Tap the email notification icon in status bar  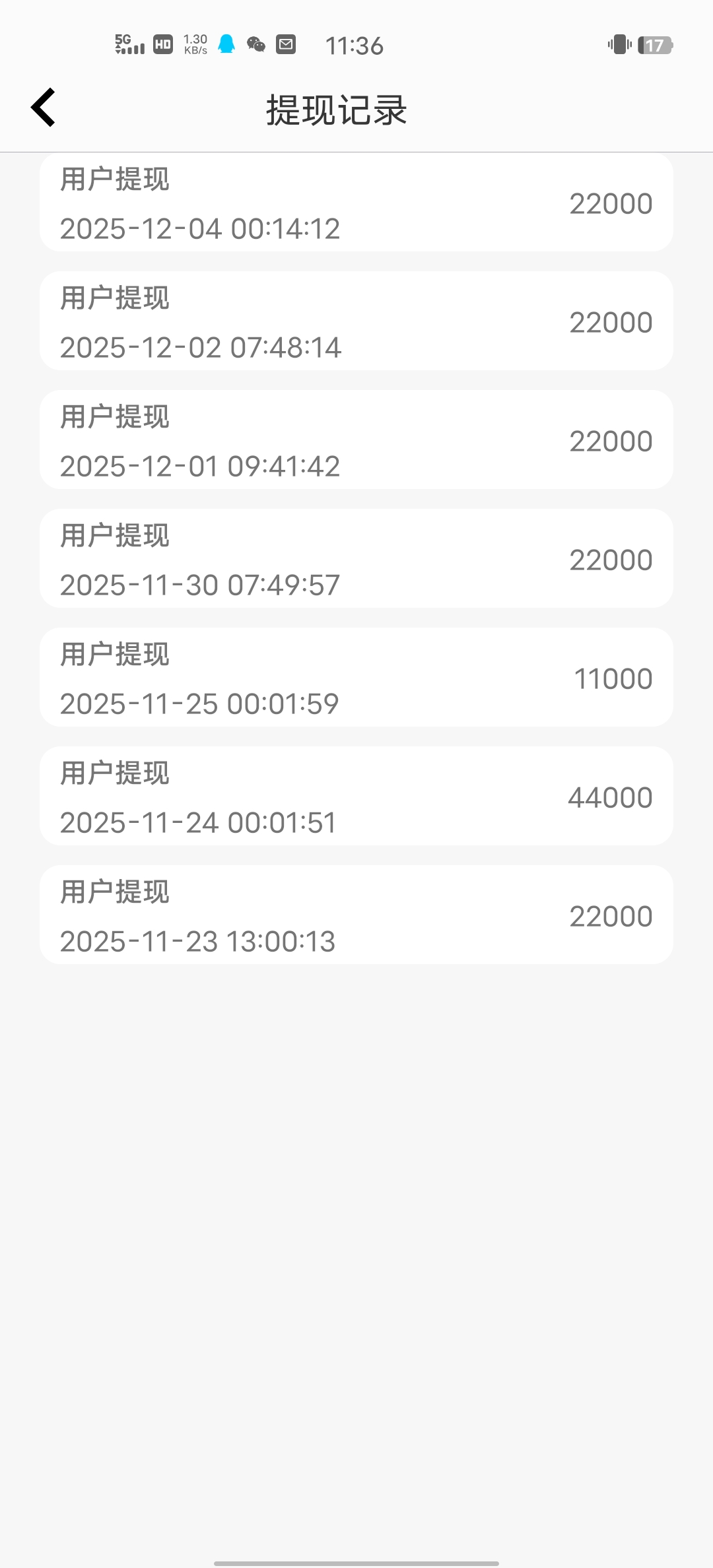[x=285, y=45]
